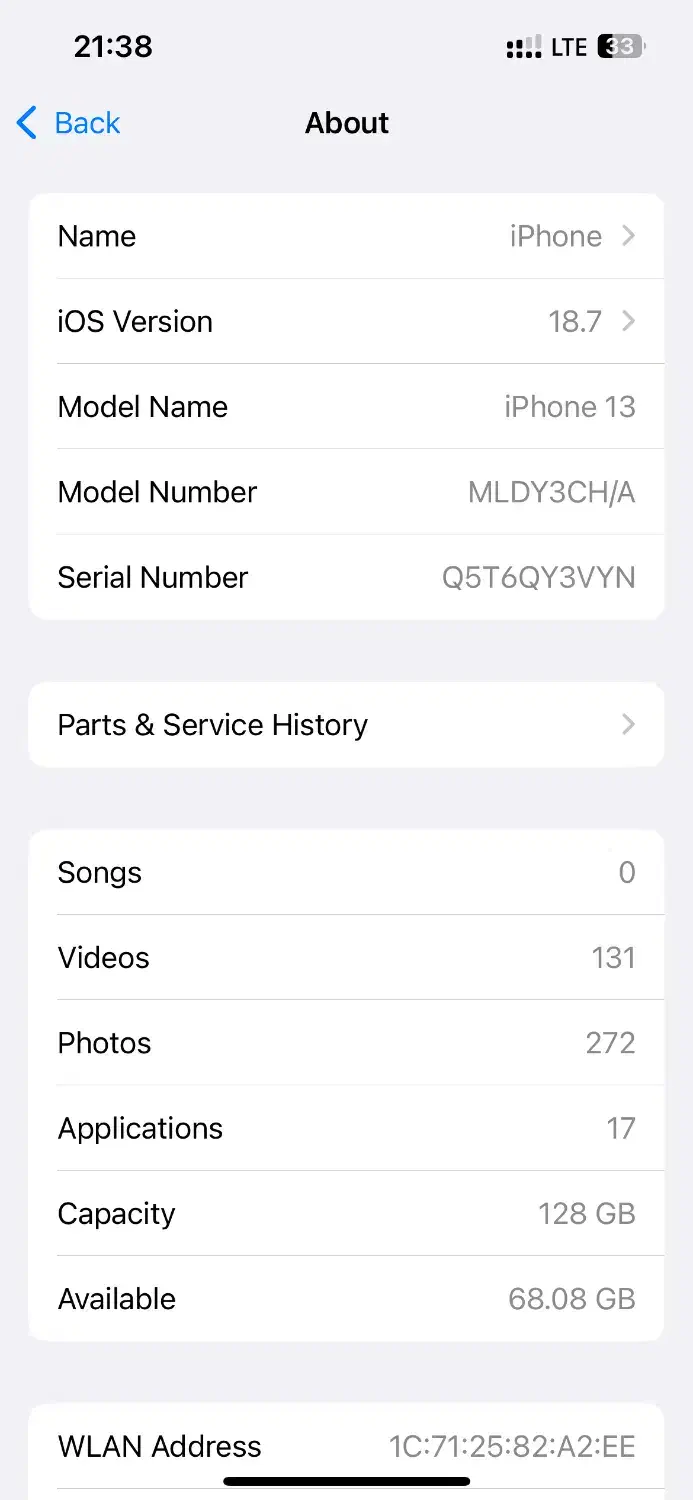Open the Name row to rename the iPhone
The image size is (693, 1500).
coord(346,236)
